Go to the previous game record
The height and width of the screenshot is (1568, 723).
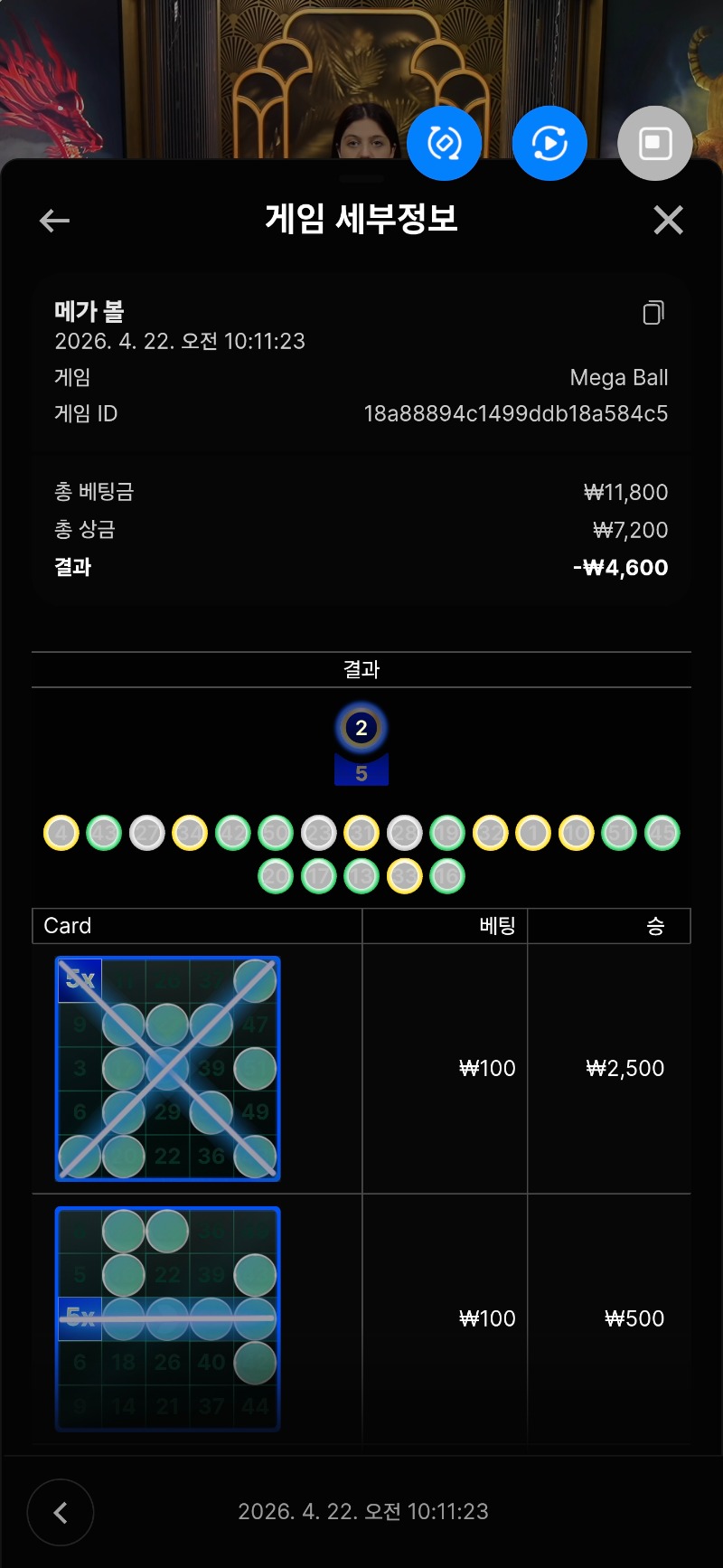[x=61, y=1512]
